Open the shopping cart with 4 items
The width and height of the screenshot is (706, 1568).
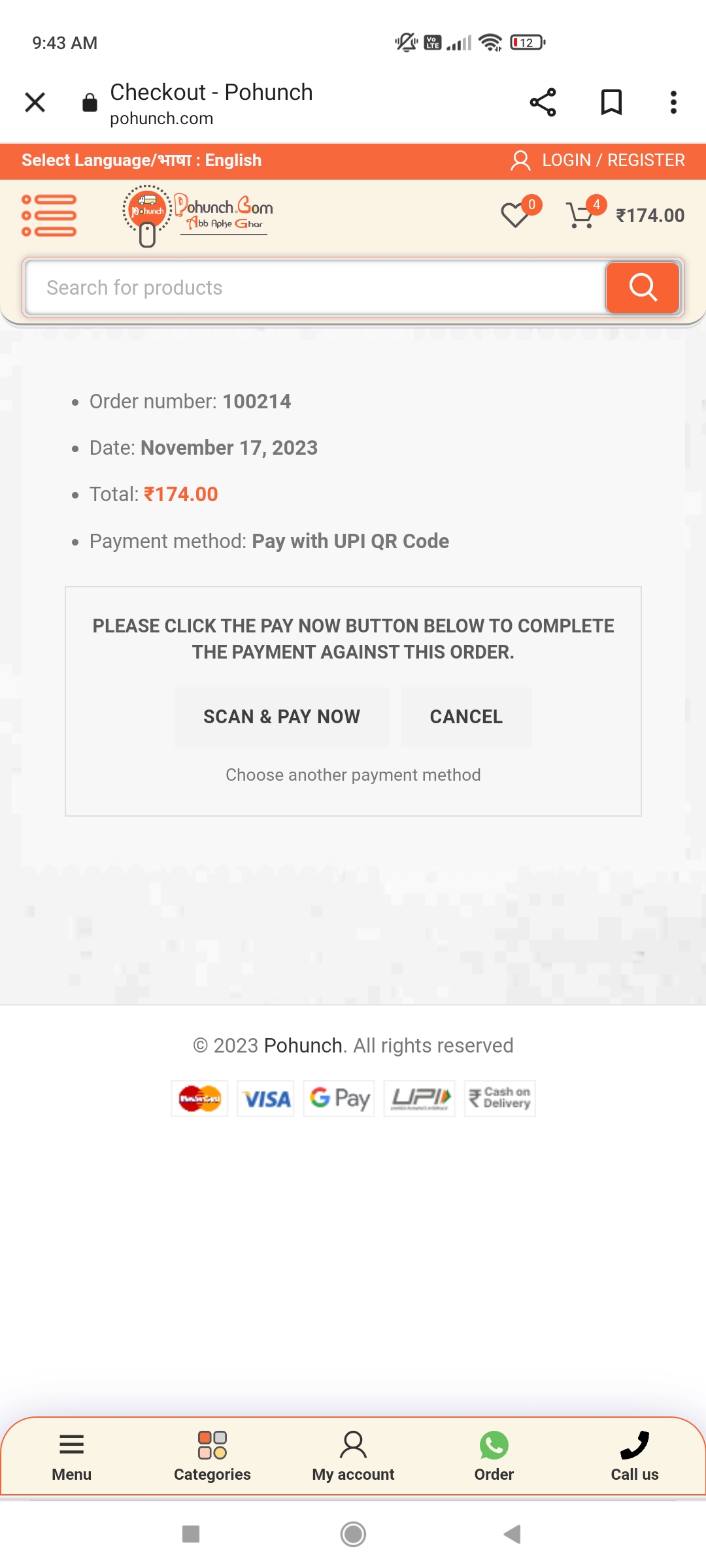pos(580,216)
